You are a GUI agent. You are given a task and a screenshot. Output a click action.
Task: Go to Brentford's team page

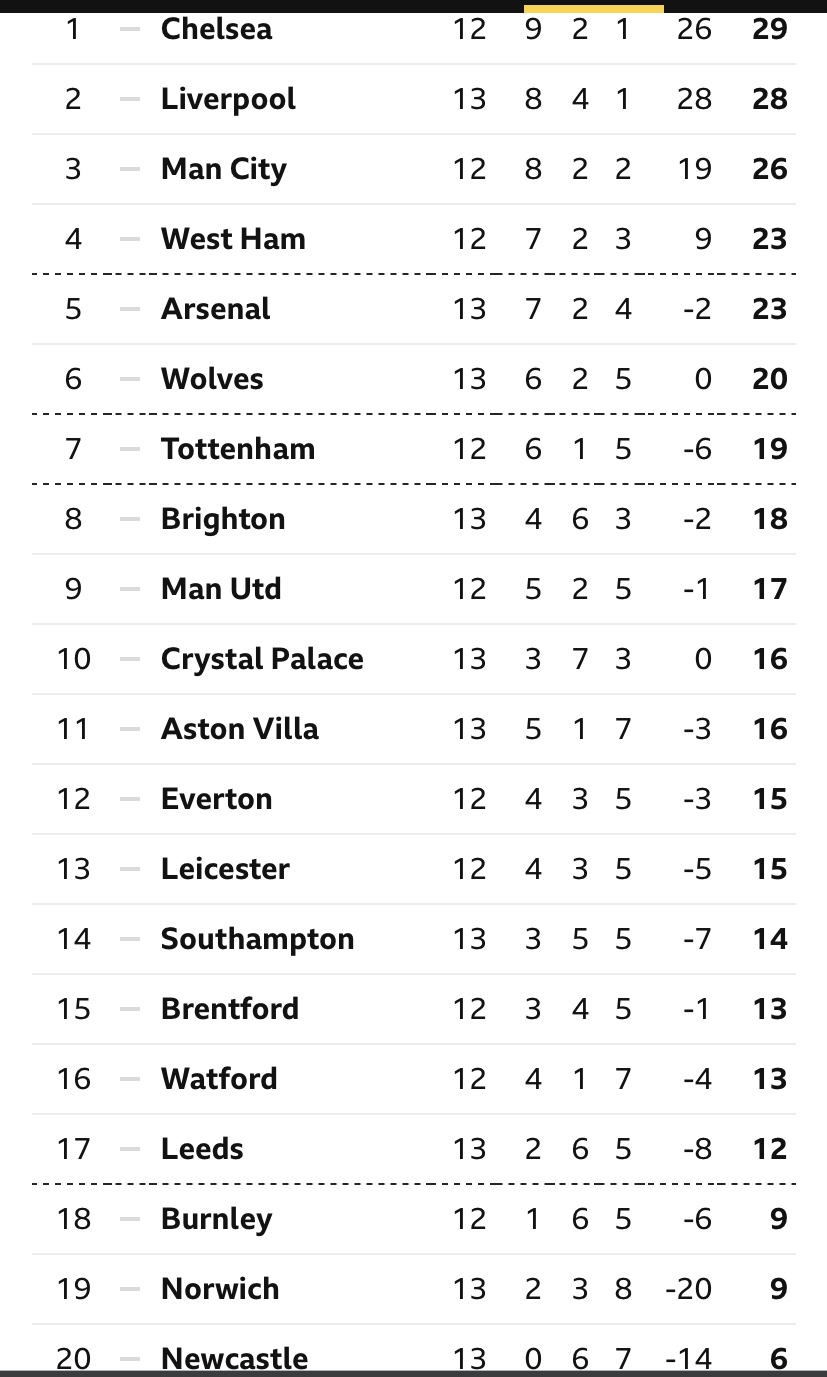click(230, 1009)
